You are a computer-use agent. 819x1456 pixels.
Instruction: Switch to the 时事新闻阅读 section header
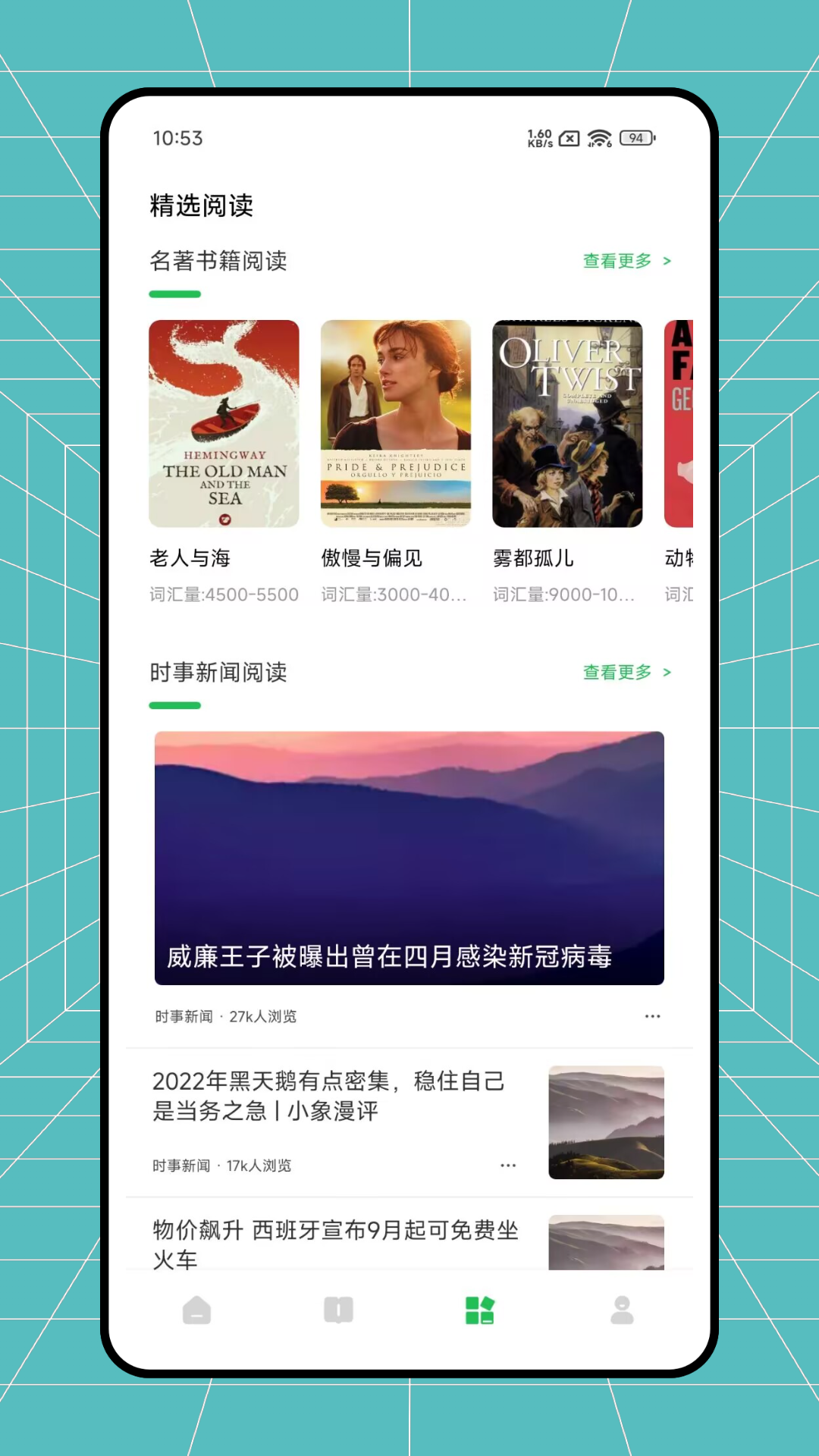click(218, 673)
